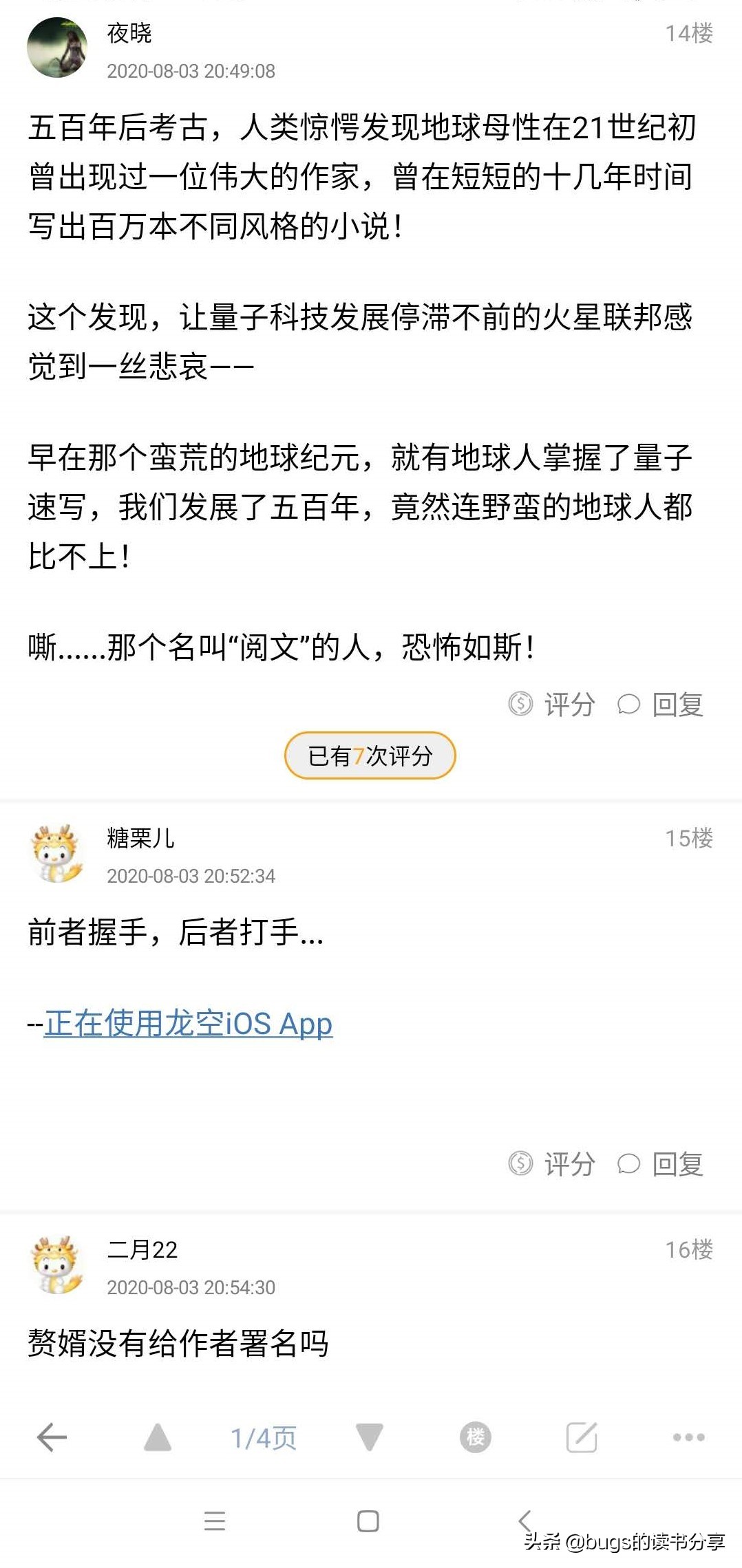742x1568 pixels.
Task: Compose a reply with the edit icon
Action: [x=582, y=1437]
